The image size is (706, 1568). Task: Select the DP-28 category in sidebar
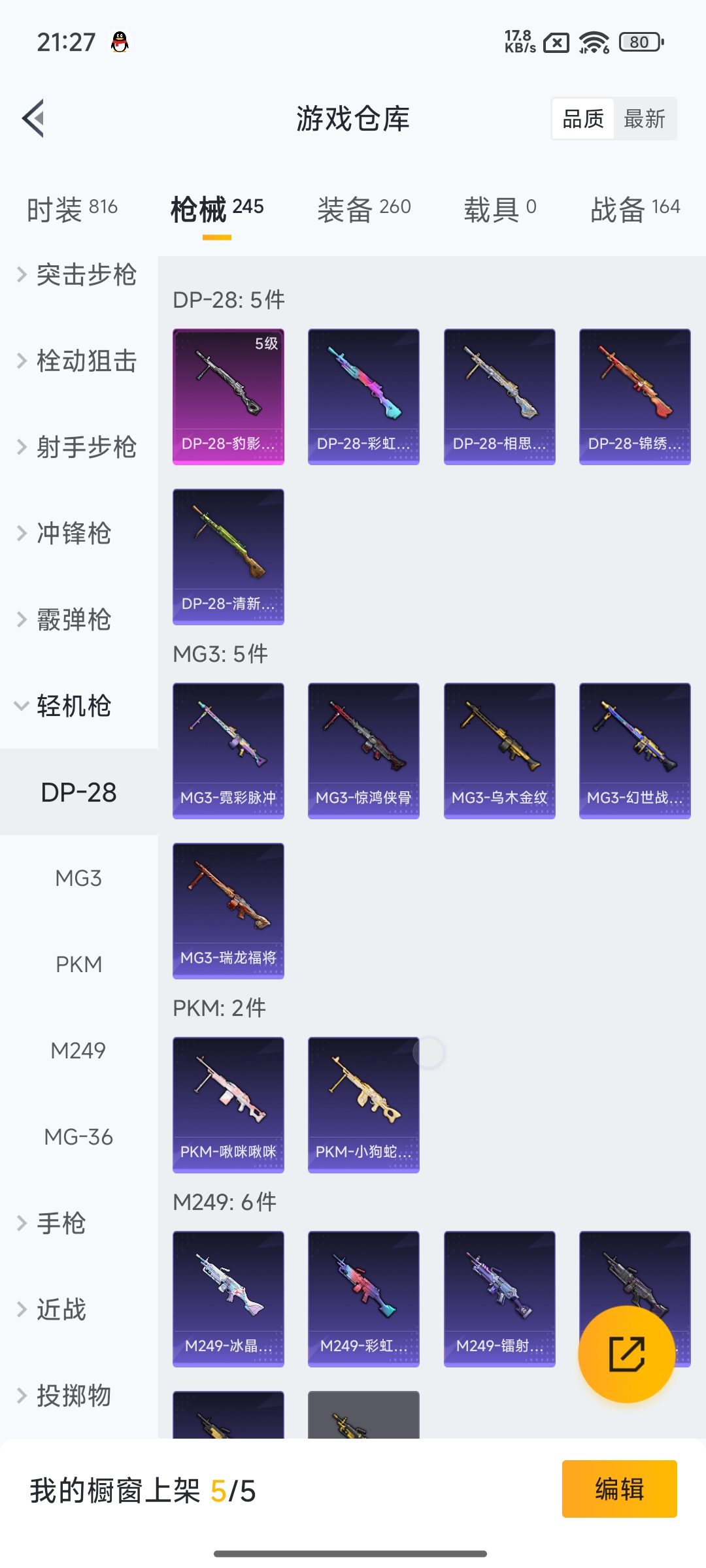click(x=78, y=792)
